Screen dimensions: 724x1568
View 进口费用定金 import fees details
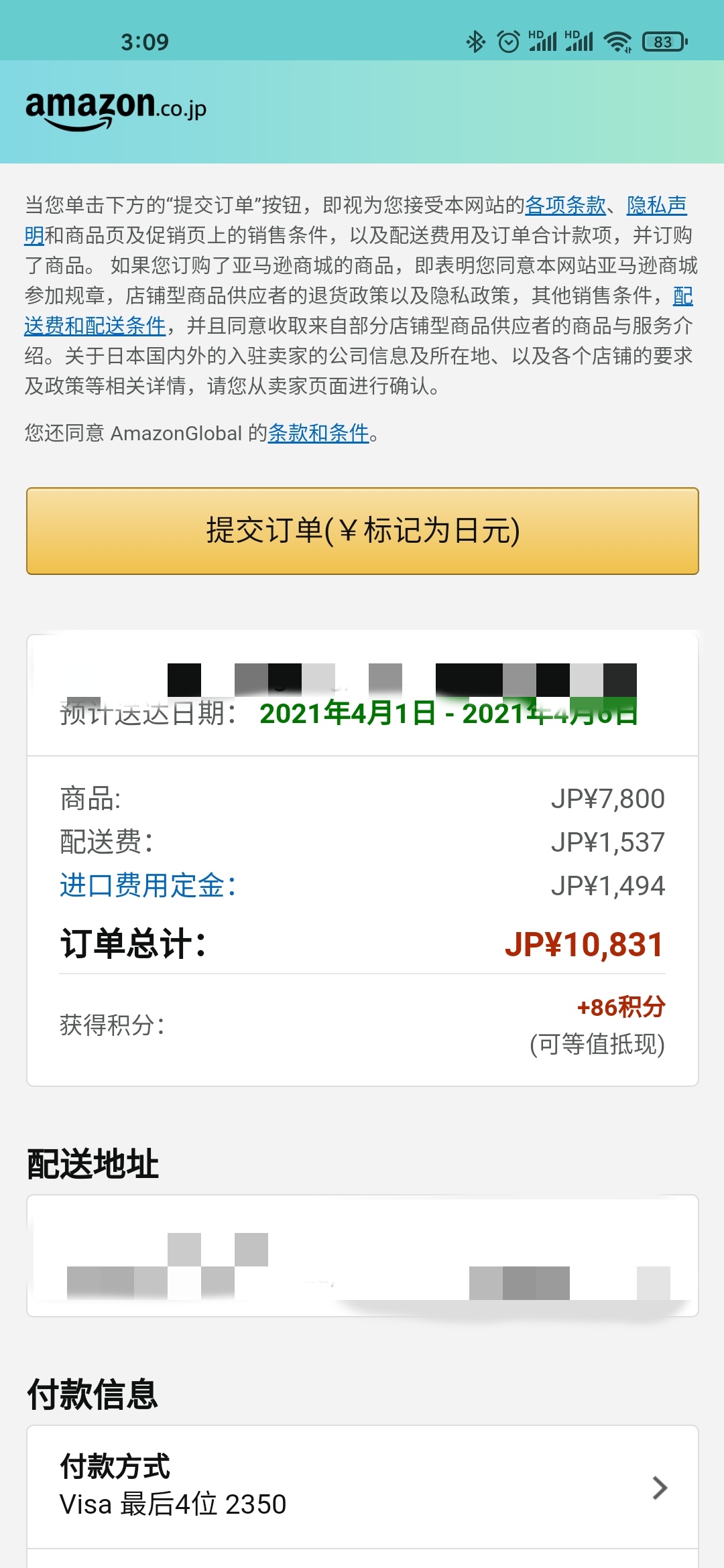click(x=147, y=885)
